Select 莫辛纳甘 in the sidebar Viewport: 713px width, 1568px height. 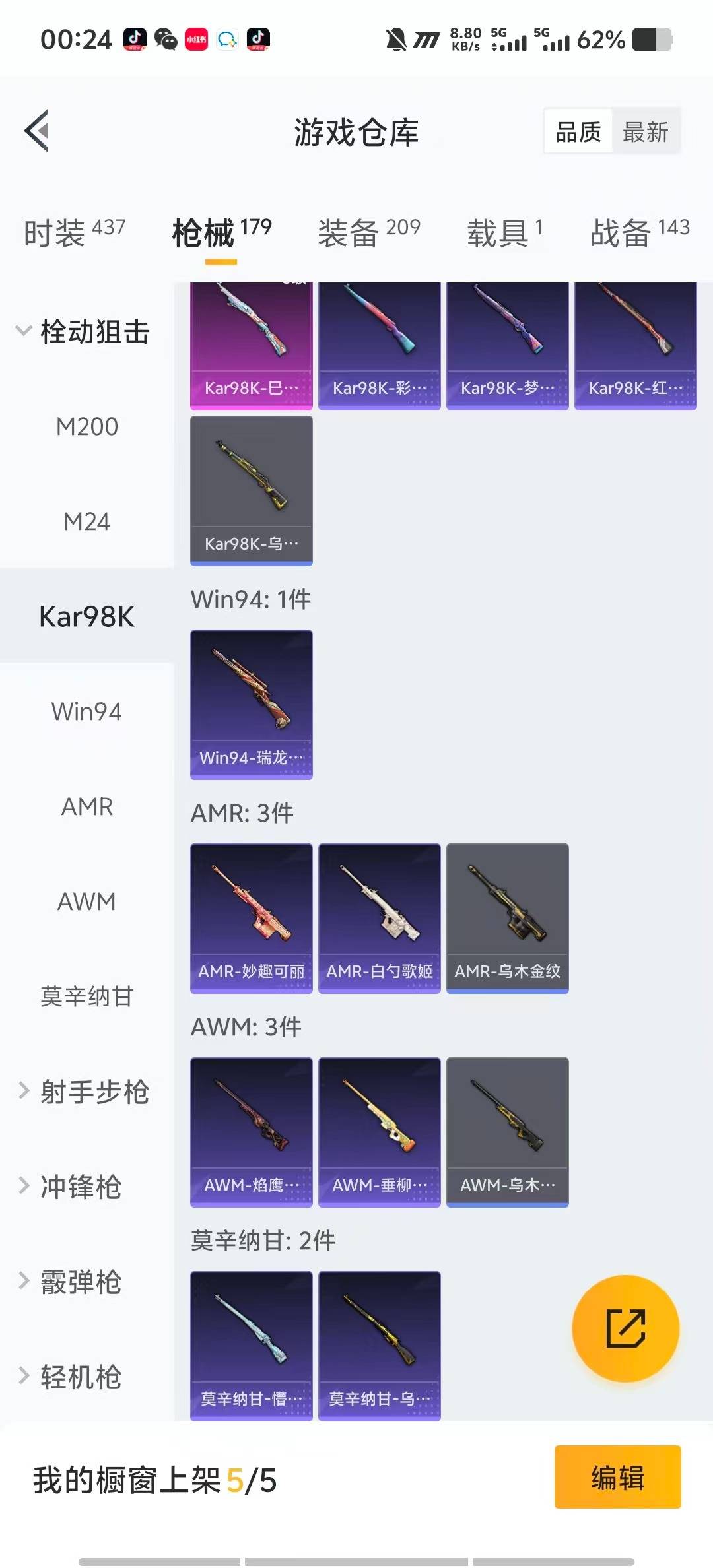86,996
